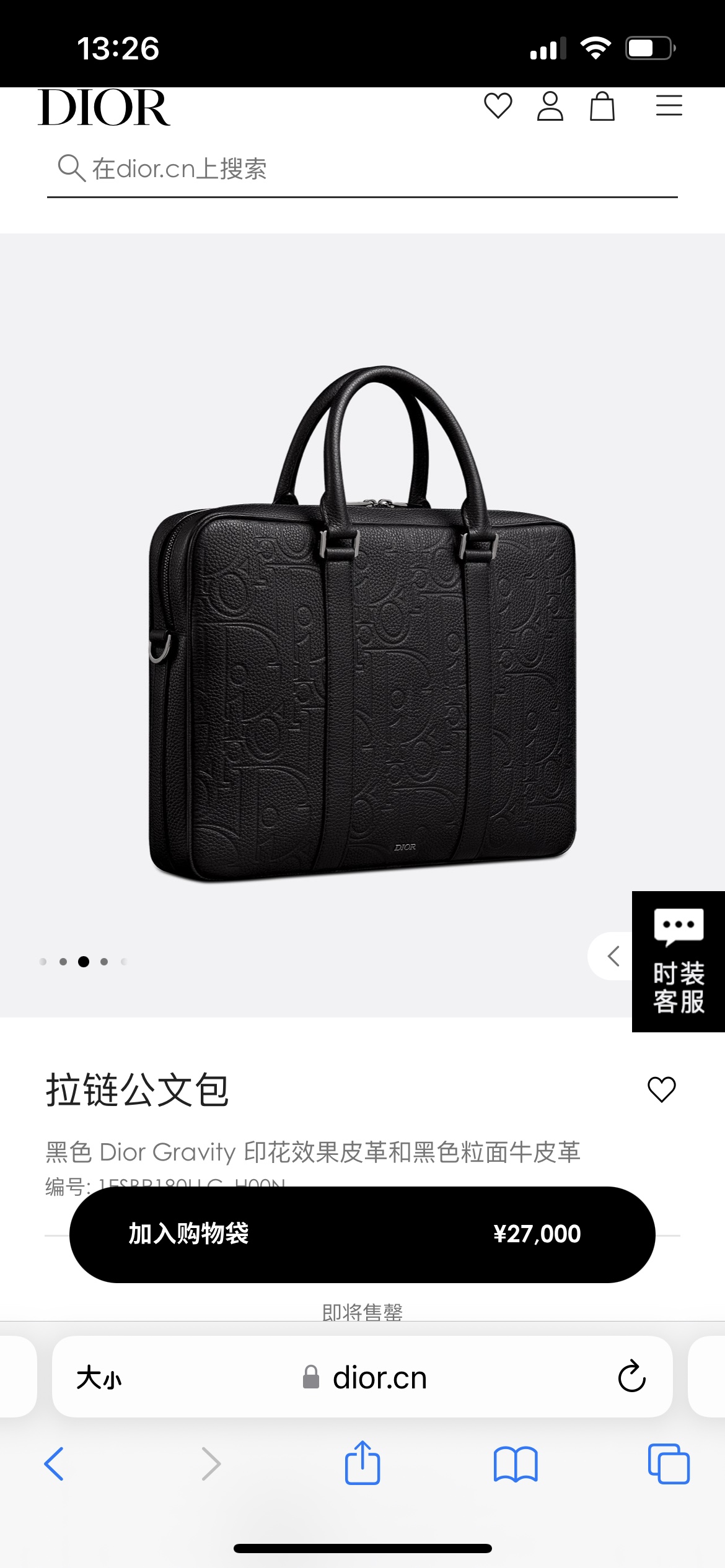
Task: Show open Safari tabs
Action: click(668, 1464)
